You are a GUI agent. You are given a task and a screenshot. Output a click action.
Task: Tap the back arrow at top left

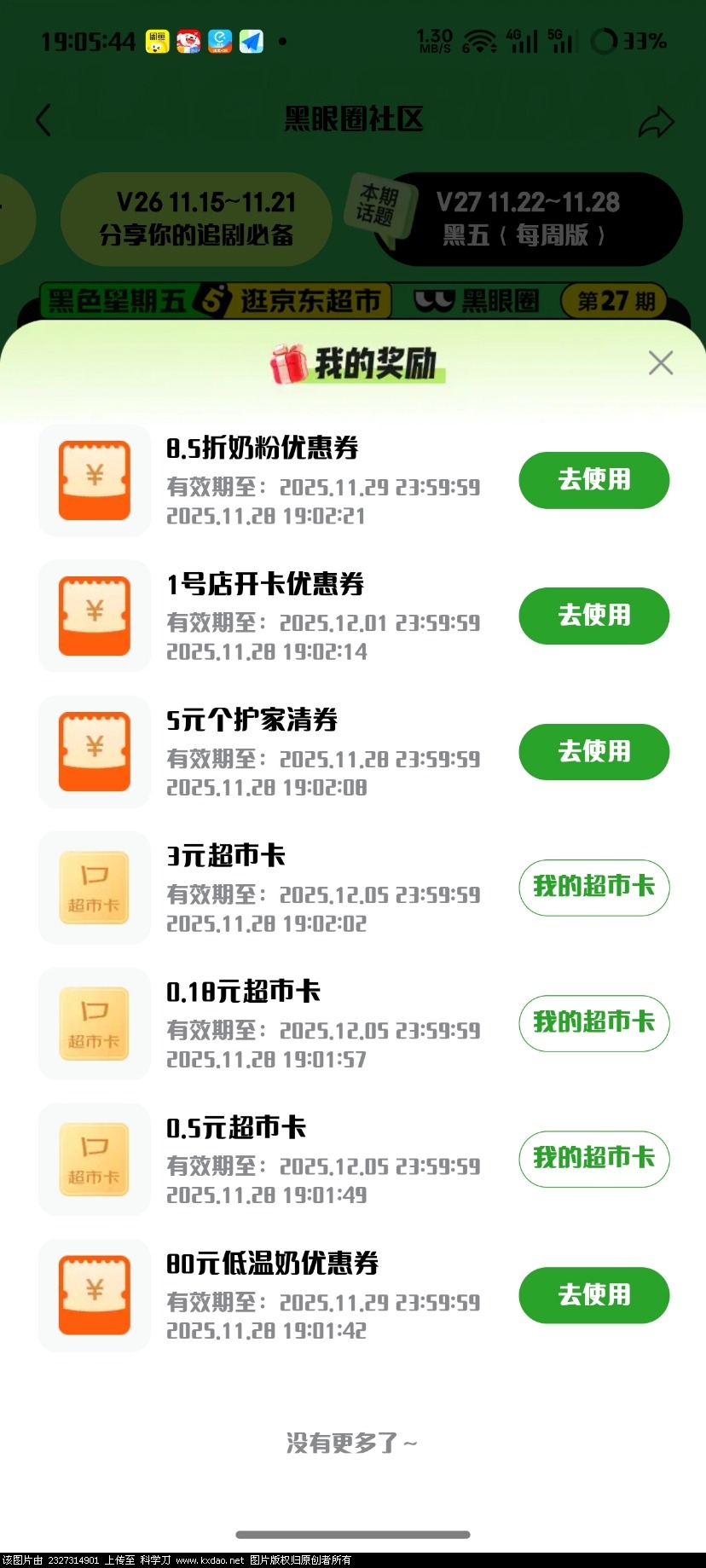pos(43,120)
